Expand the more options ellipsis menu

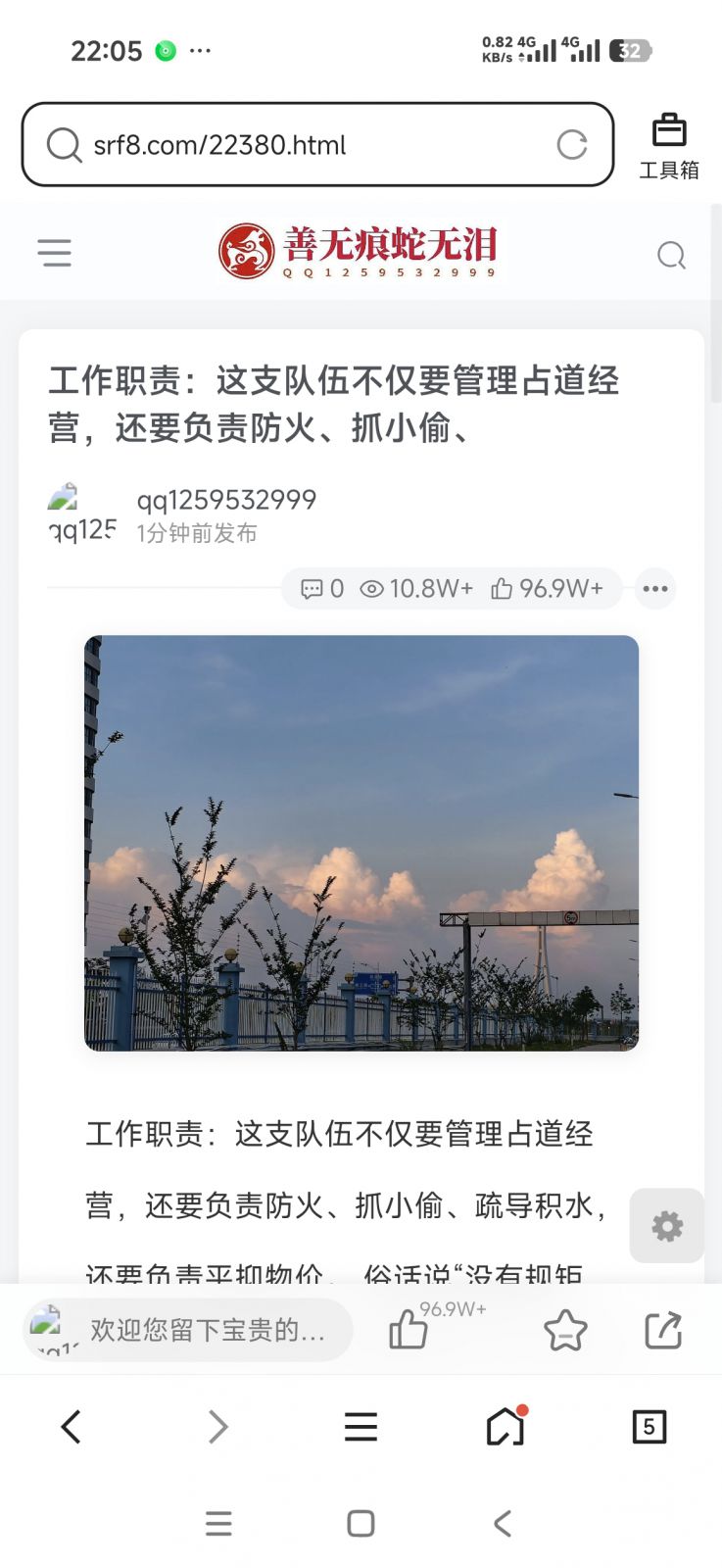point(654,589)
